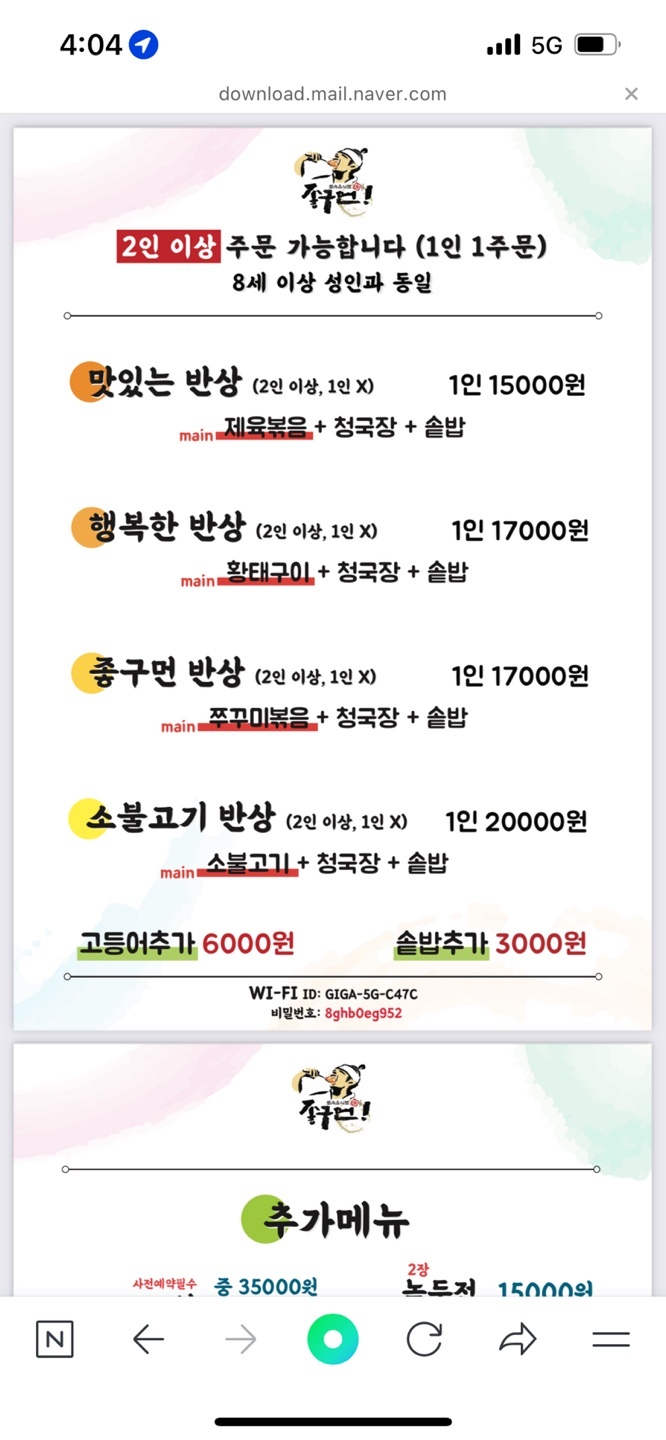This screenshot has height=1440, width=666.
Task: Share this page
Action: (x=517, y=1340)
